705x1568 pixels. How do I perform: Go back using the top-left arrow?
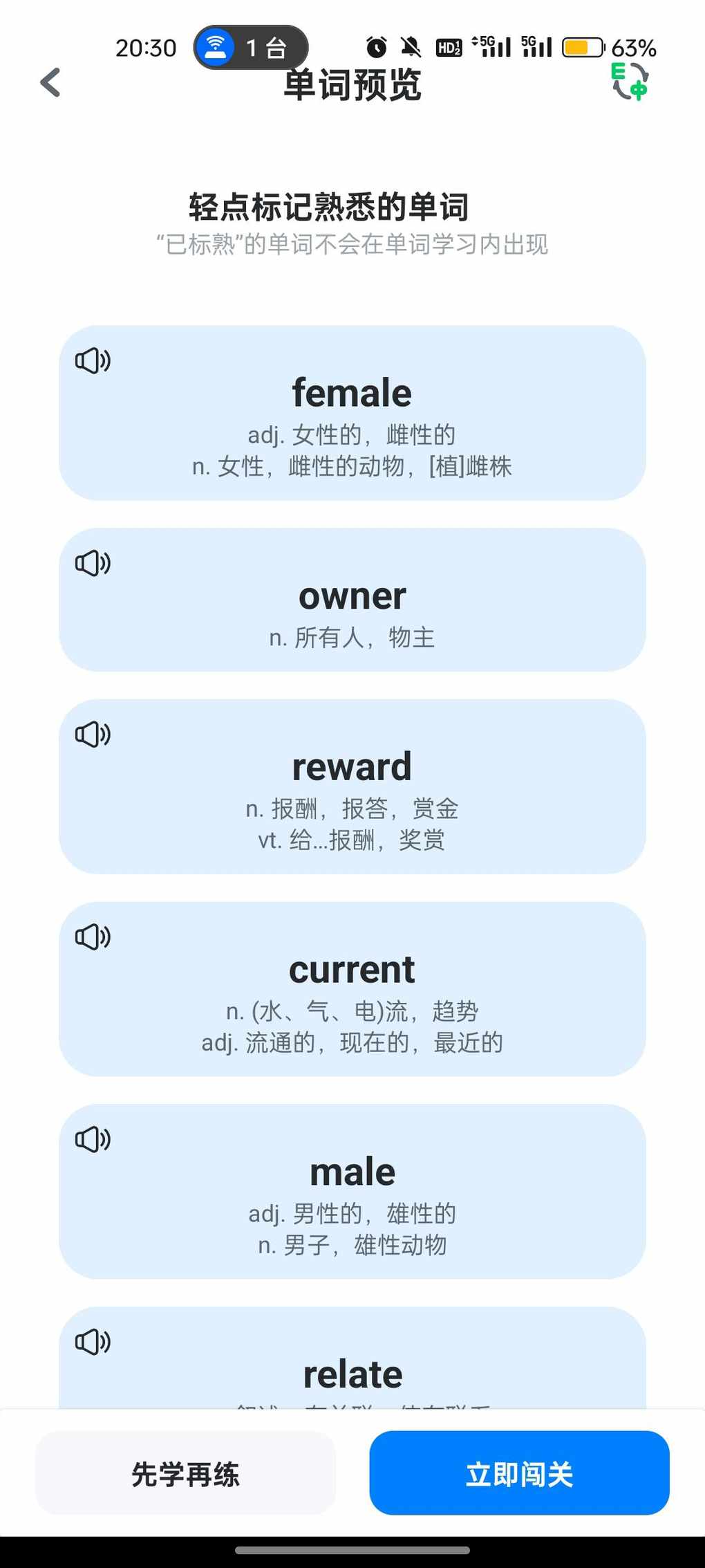pyautogui.click(x=50, y=83)
